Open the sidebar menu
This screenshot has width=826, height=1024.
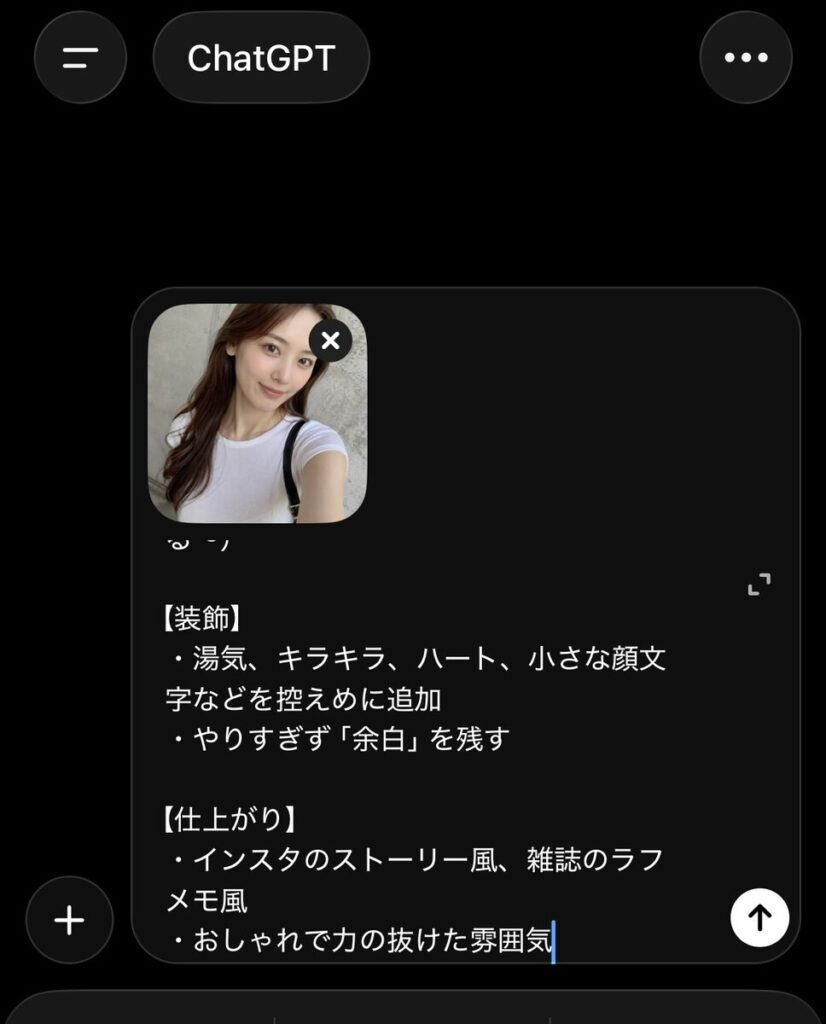(80, 58)
